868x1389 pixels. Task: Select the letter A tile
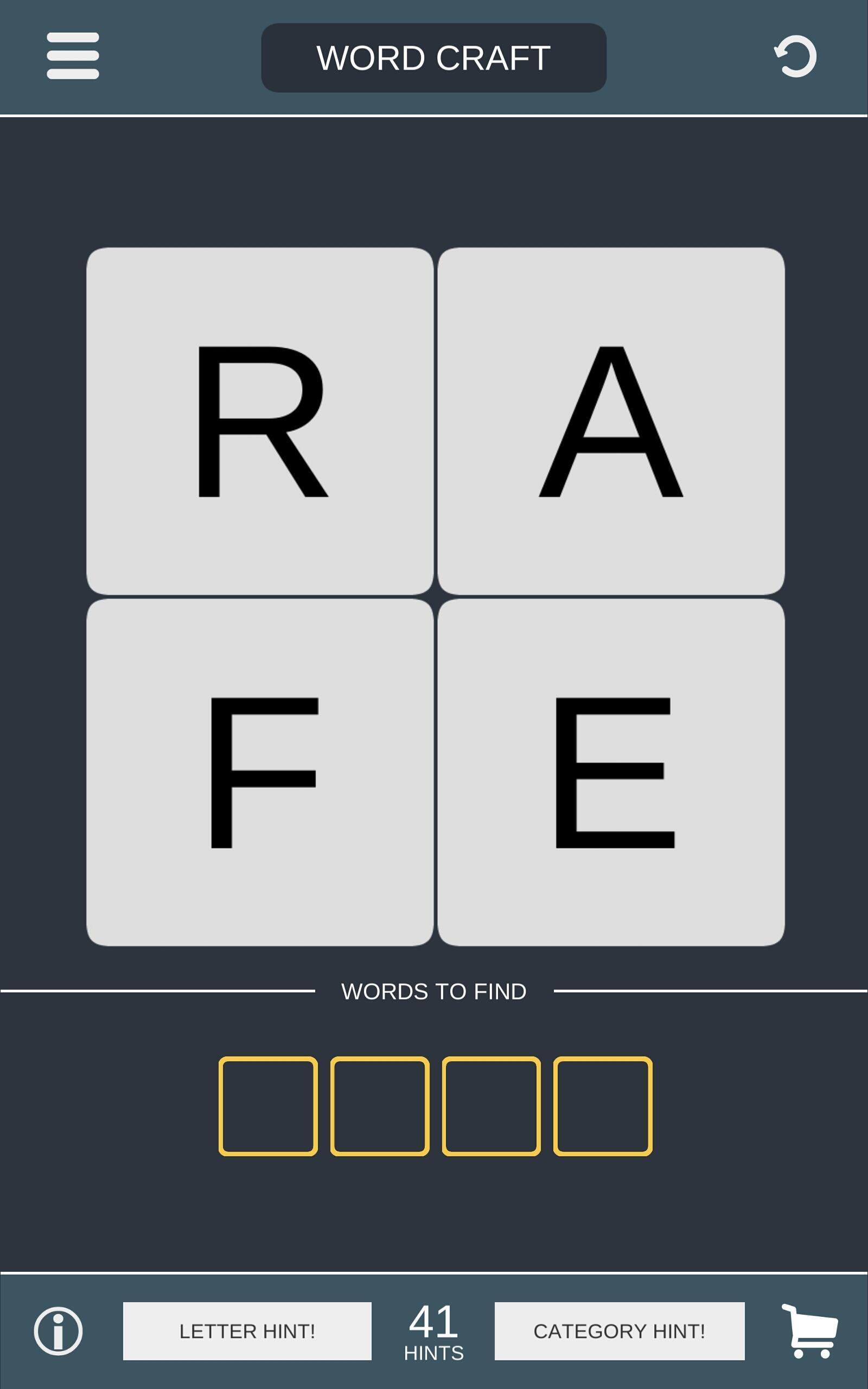point(611,420)
